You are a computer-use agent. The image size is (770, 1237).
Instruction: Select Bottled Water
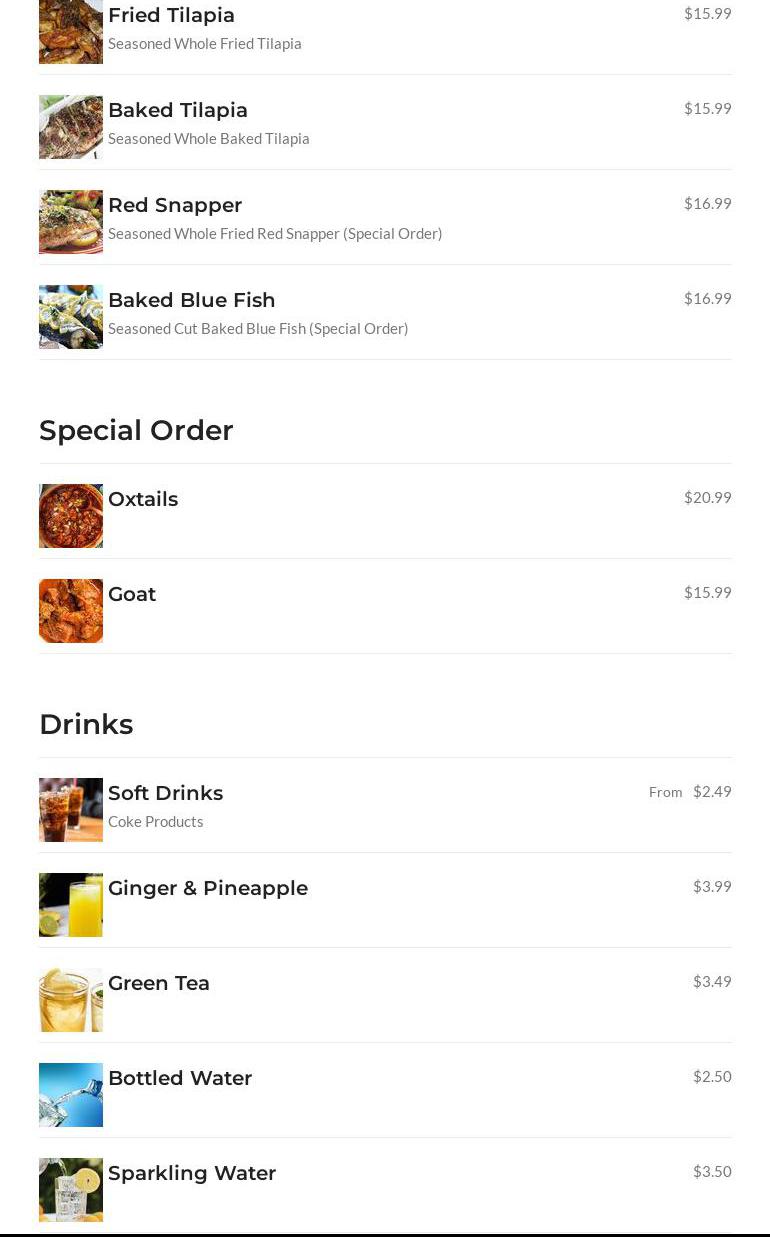click(x=180, y=1078)
